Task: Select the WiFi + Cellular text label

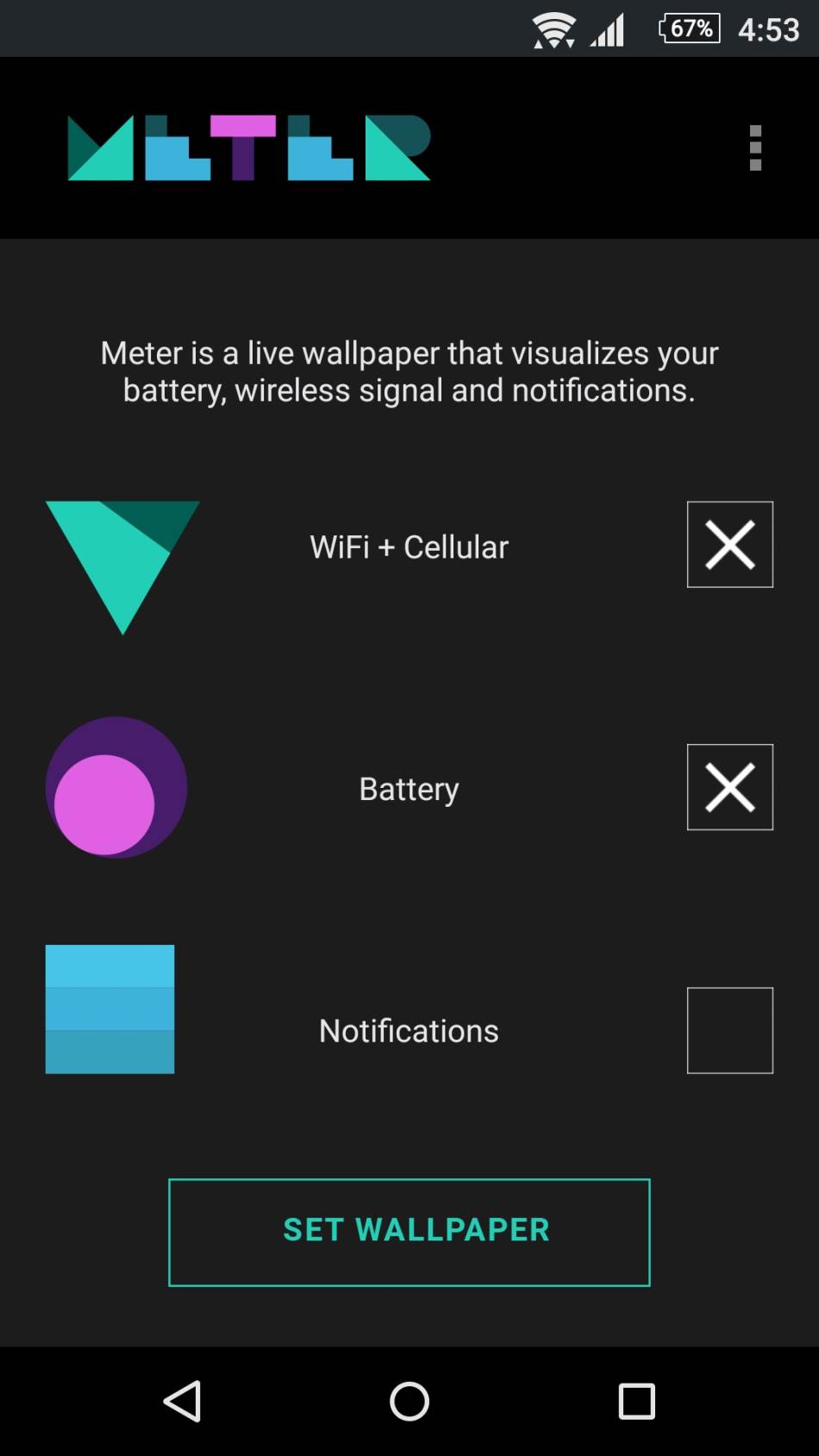Action: (x=408, y=546)
